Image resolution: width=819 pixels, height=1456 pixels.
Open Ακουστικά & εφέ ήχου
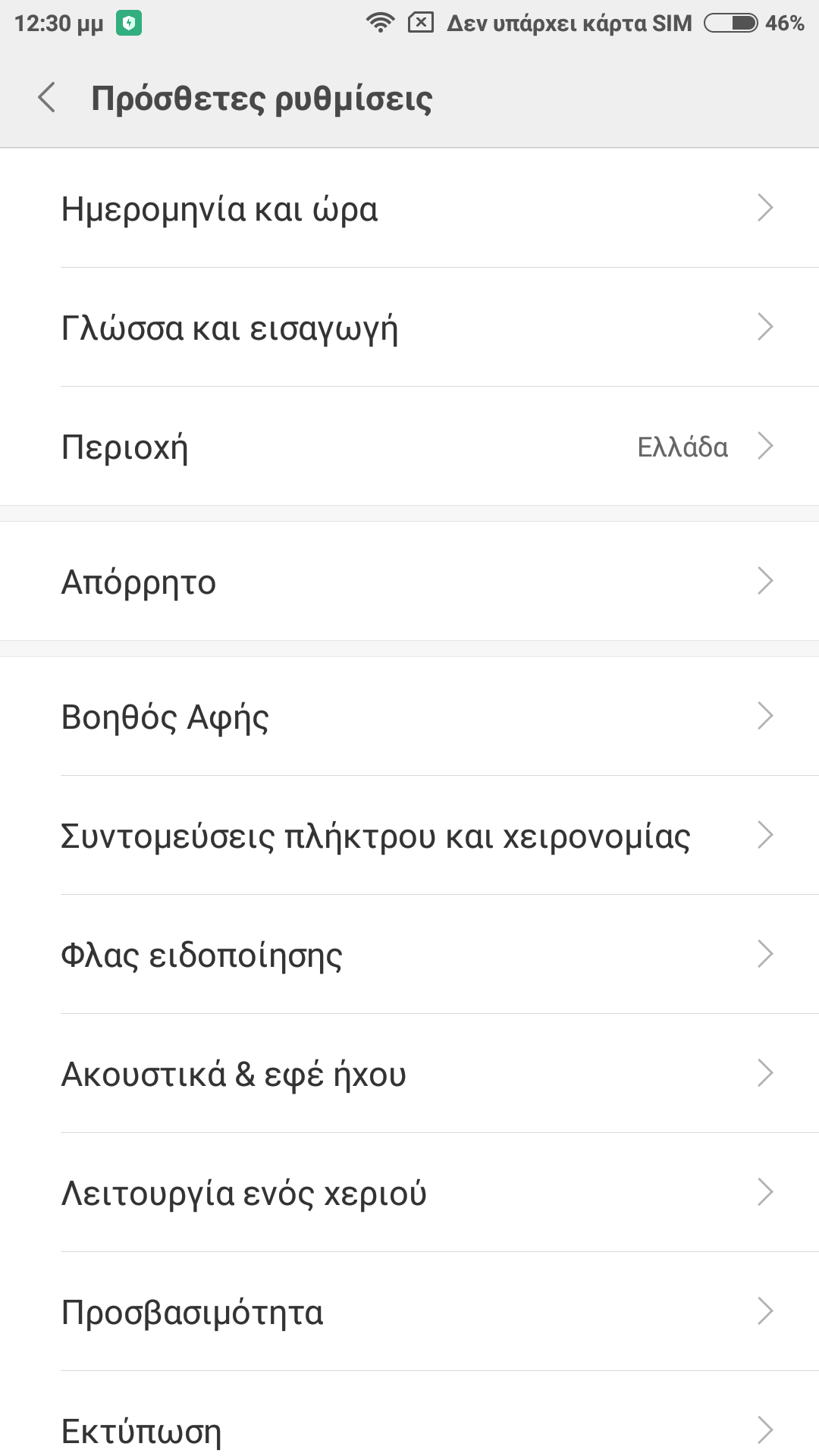[409, 1074]
